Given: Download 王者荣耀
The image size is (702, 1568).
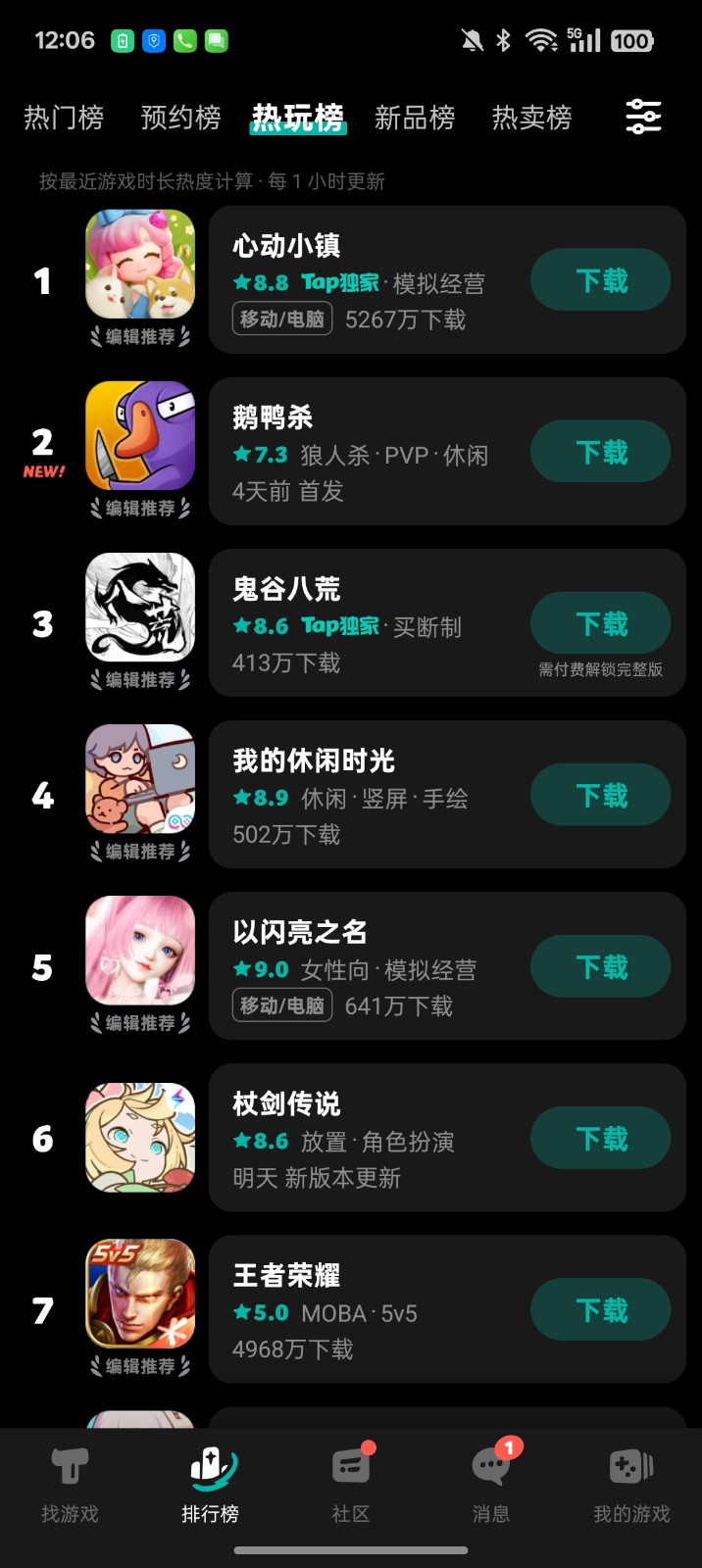Looking at the screenshot, I should pyautogui.click(x=600, y=1309).
